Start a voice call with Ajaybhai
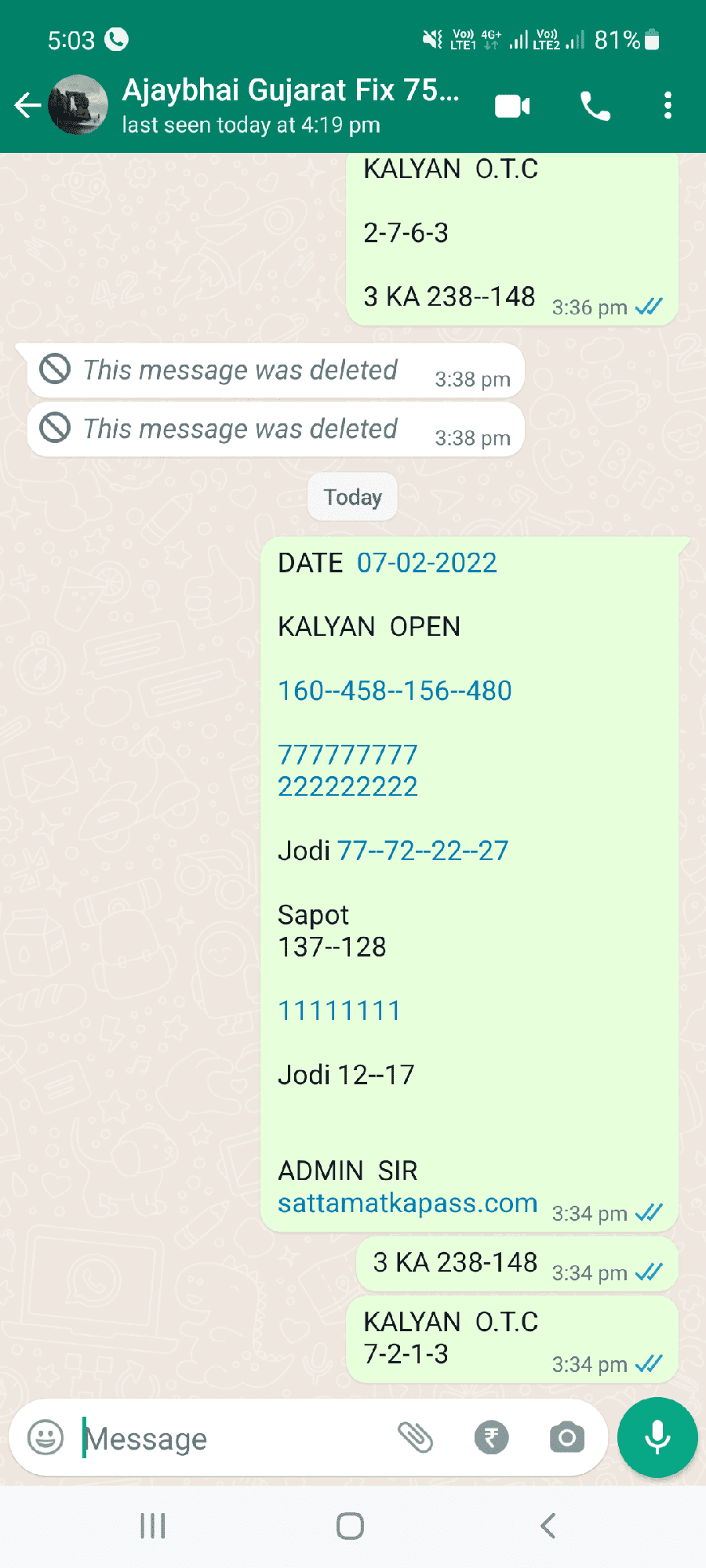Image resolution: width=706 pixels, height=1568 pixels. click(x=595, y=106)
